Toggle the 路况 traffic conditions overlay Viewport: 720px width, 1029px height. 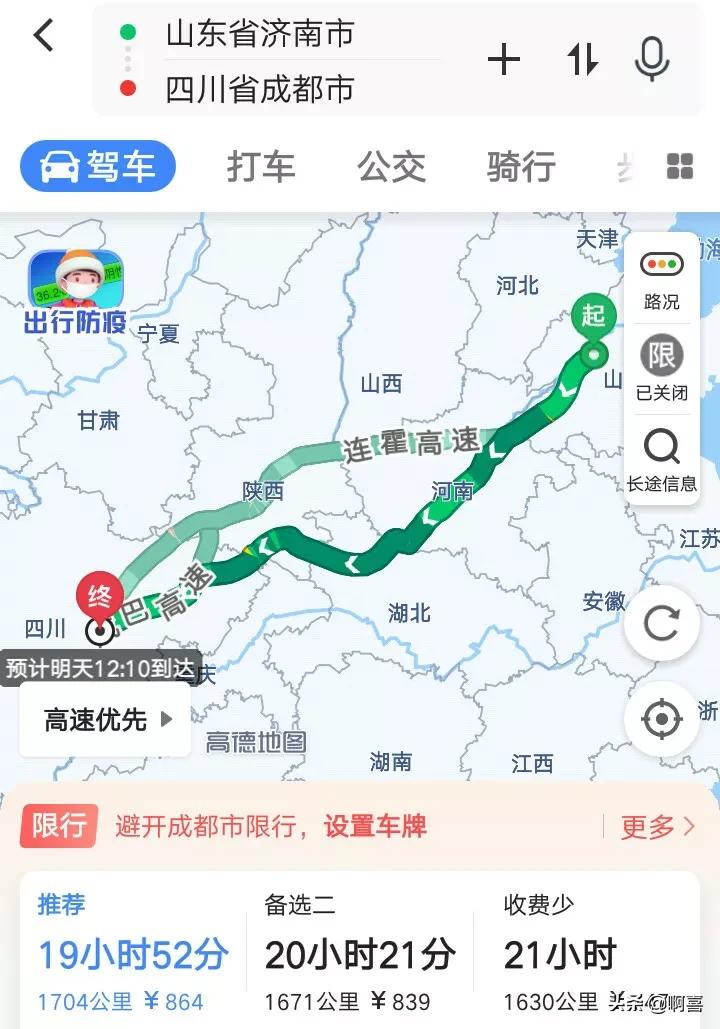coord(660,275)
